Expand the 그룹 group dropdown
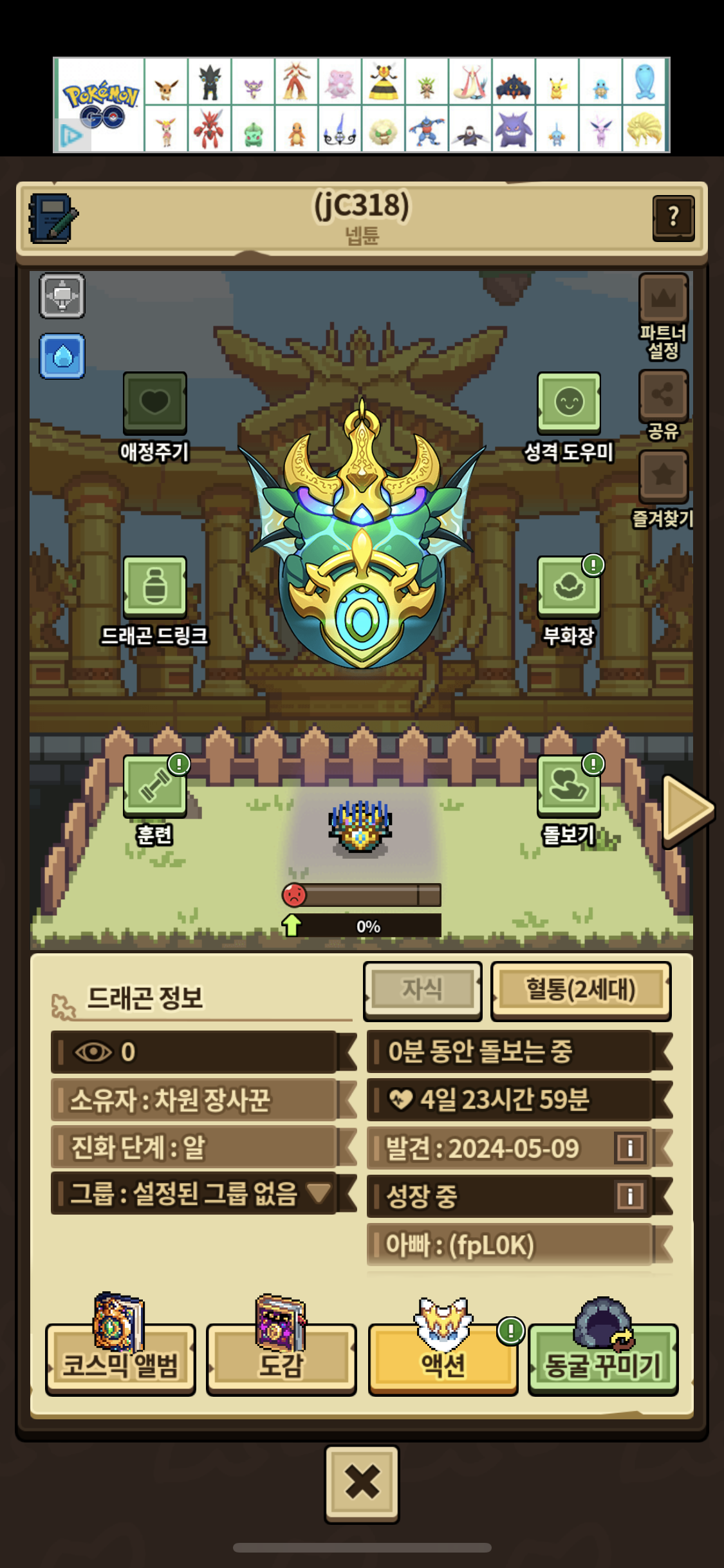This screenshot has width=724, height=1568. click(319, 1192)
